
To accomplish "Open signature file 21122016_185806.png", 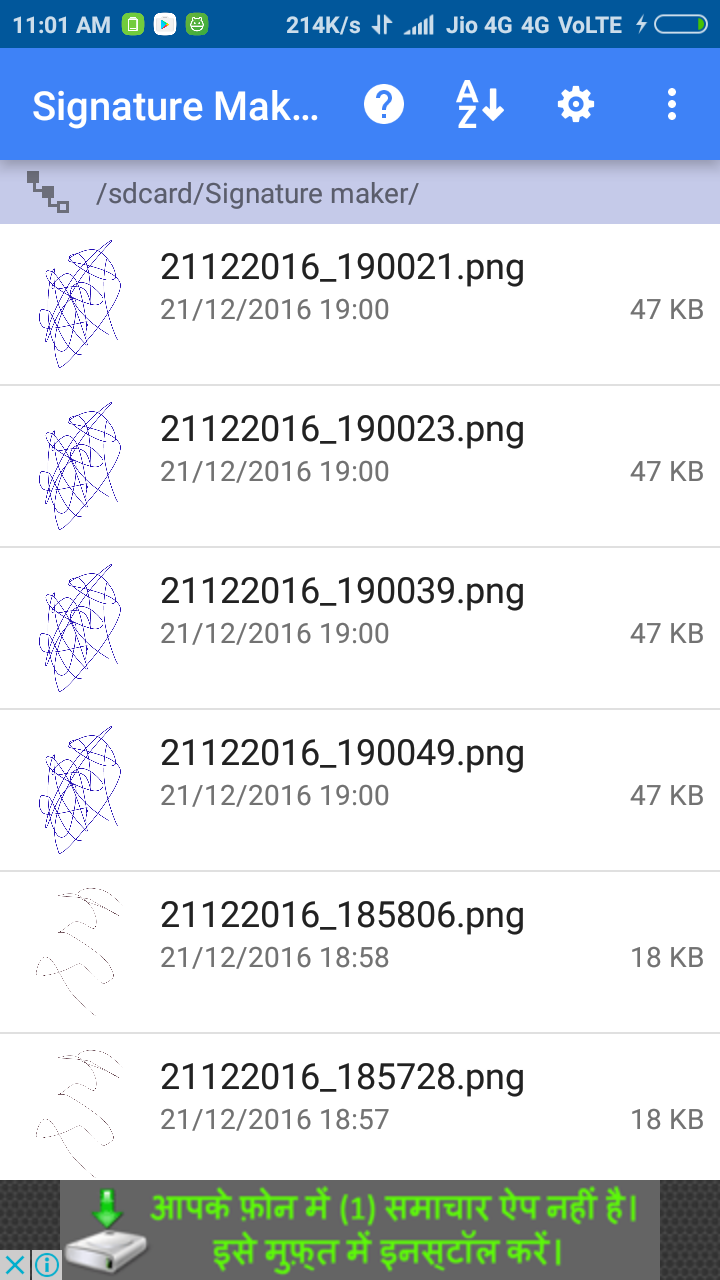I will [343, 915].
